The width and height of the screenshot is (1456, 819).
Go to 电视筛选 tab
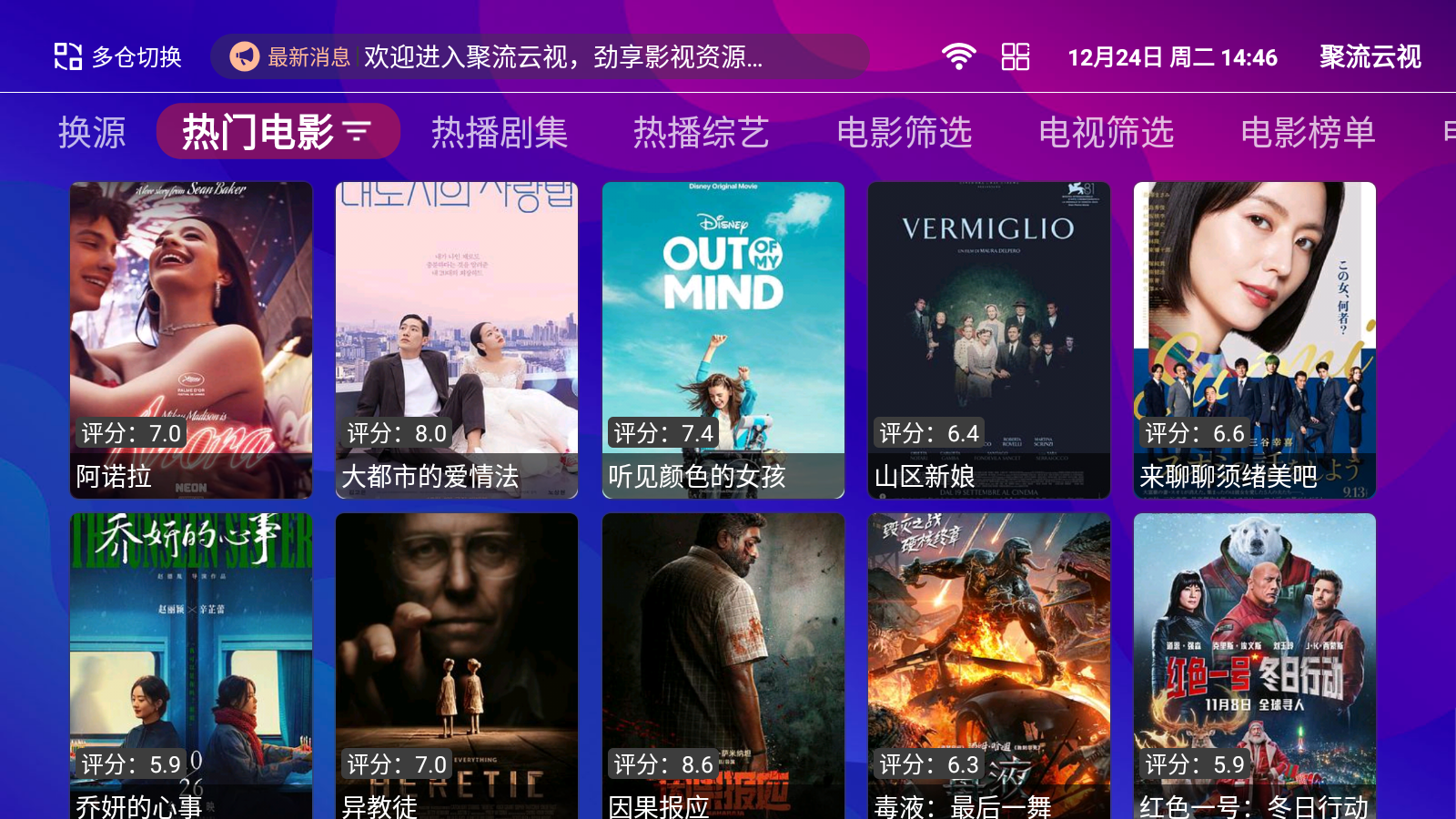tap(1106, 133)
